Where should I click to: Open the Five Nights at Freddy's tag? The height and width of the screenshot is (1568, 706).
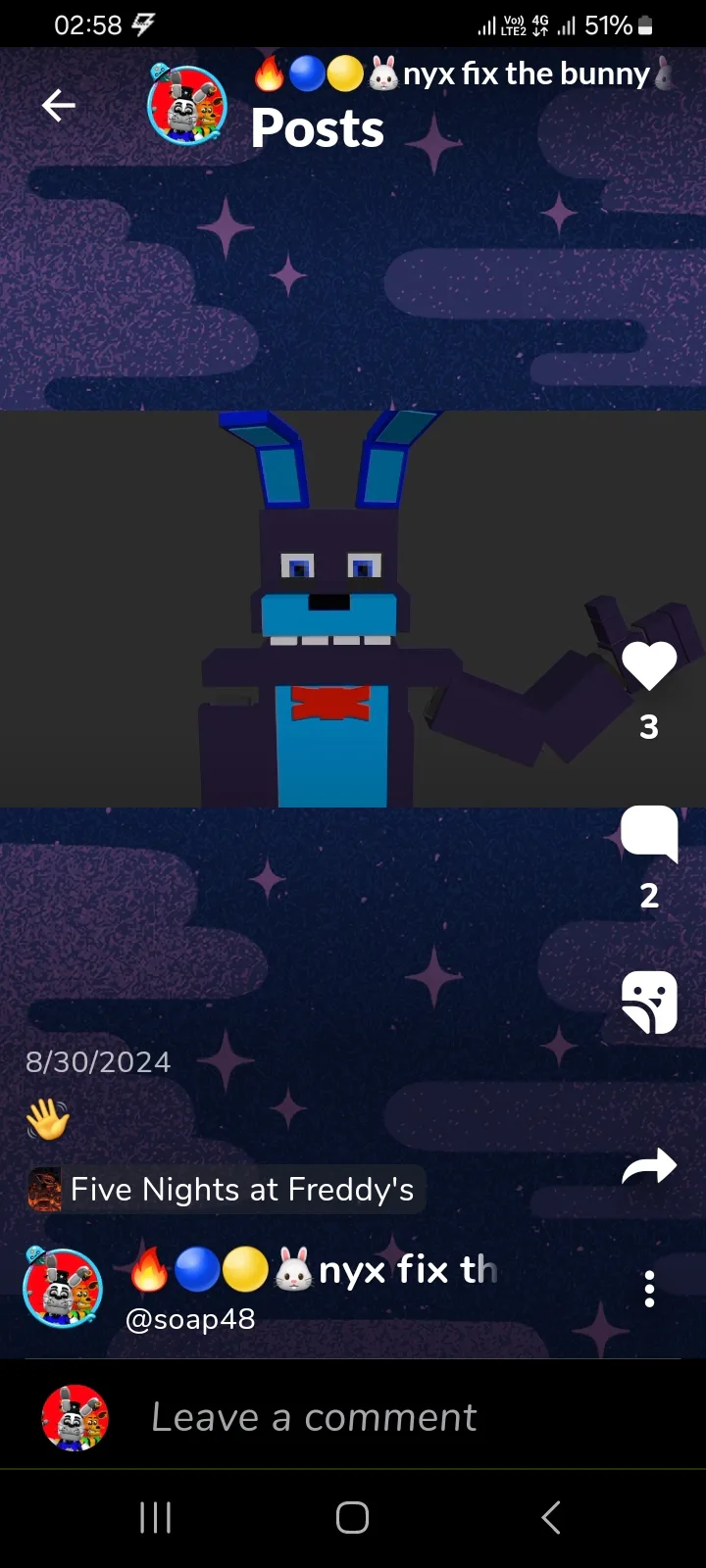[x=225, y=1190]
